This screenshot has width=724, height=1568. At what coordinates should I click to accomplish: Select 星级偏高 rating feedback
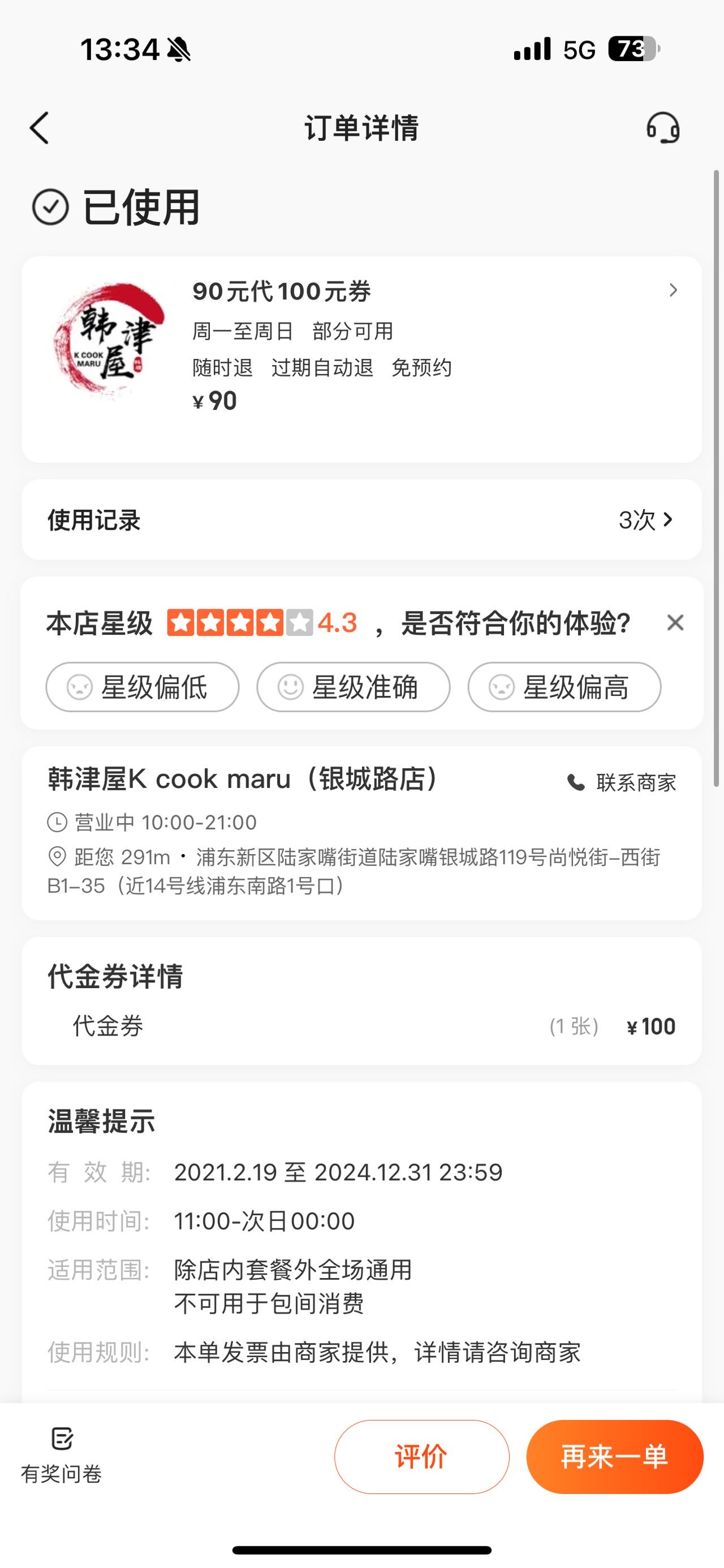pyautogui.click(x=564, y=687)
